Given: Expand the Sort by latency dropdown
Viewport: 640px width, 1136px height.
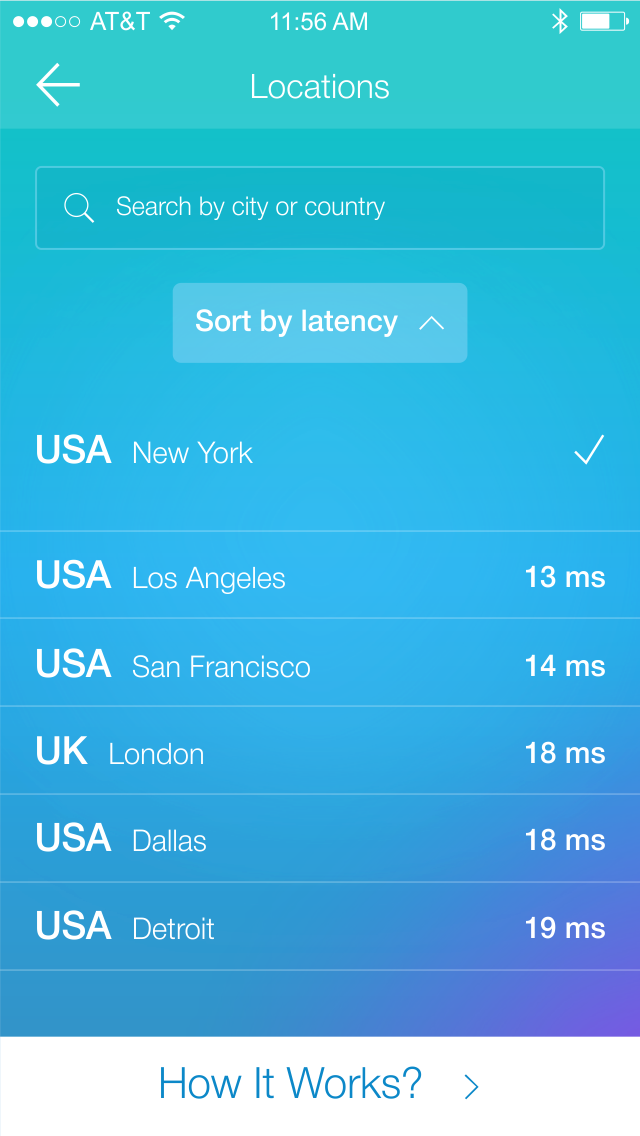Looking at the screenshot, I should pyautogui.click(x=320, y=322).
